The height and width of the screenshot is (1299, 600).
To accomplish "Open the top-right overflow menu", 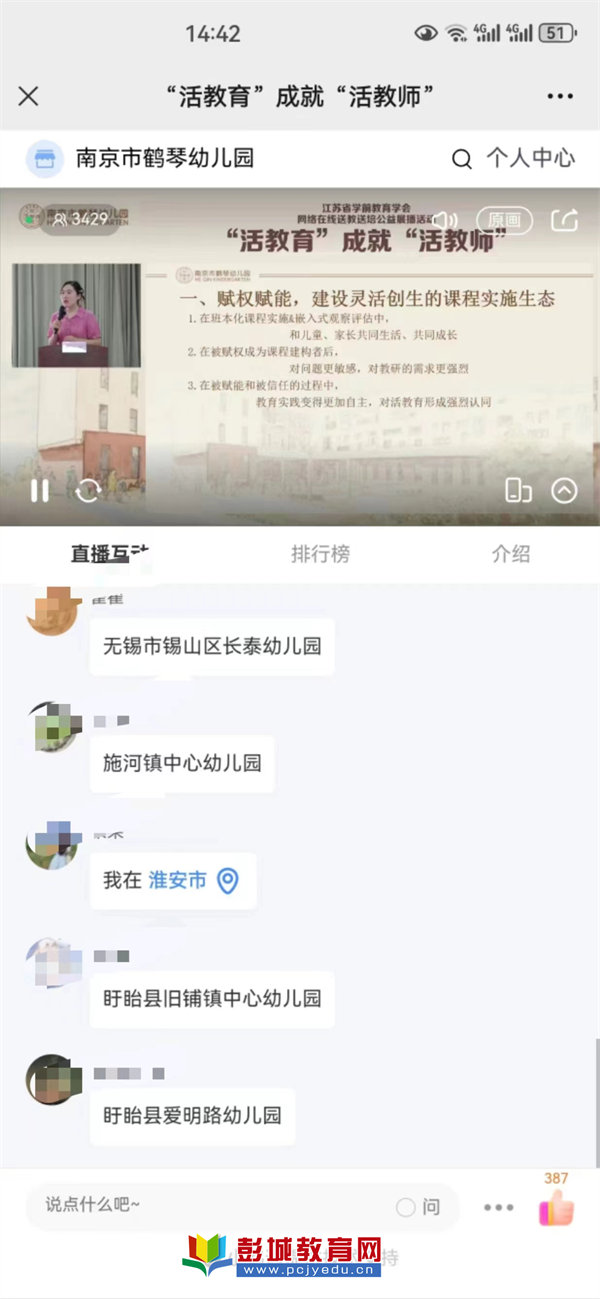I will 560,96.
